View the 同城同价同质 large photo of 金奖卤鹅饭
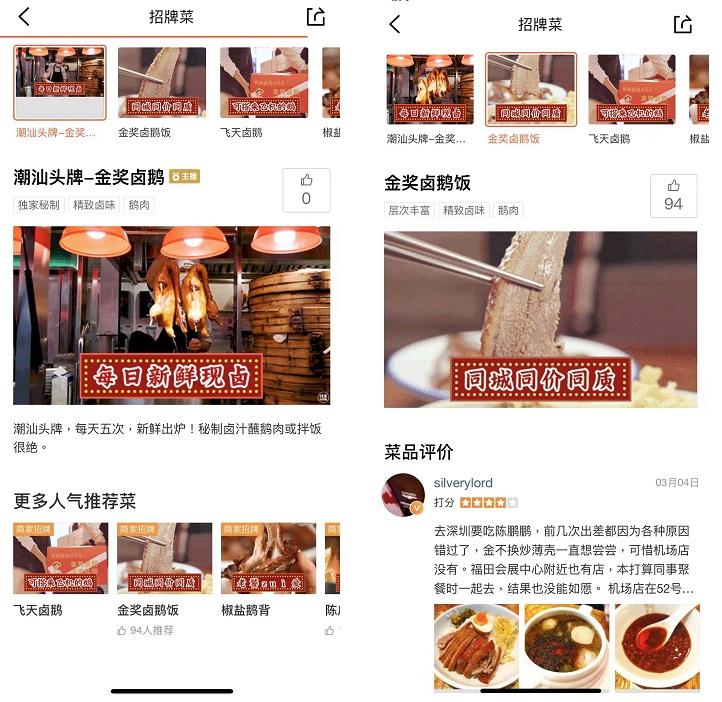722x702 pixels. point(540,320)
